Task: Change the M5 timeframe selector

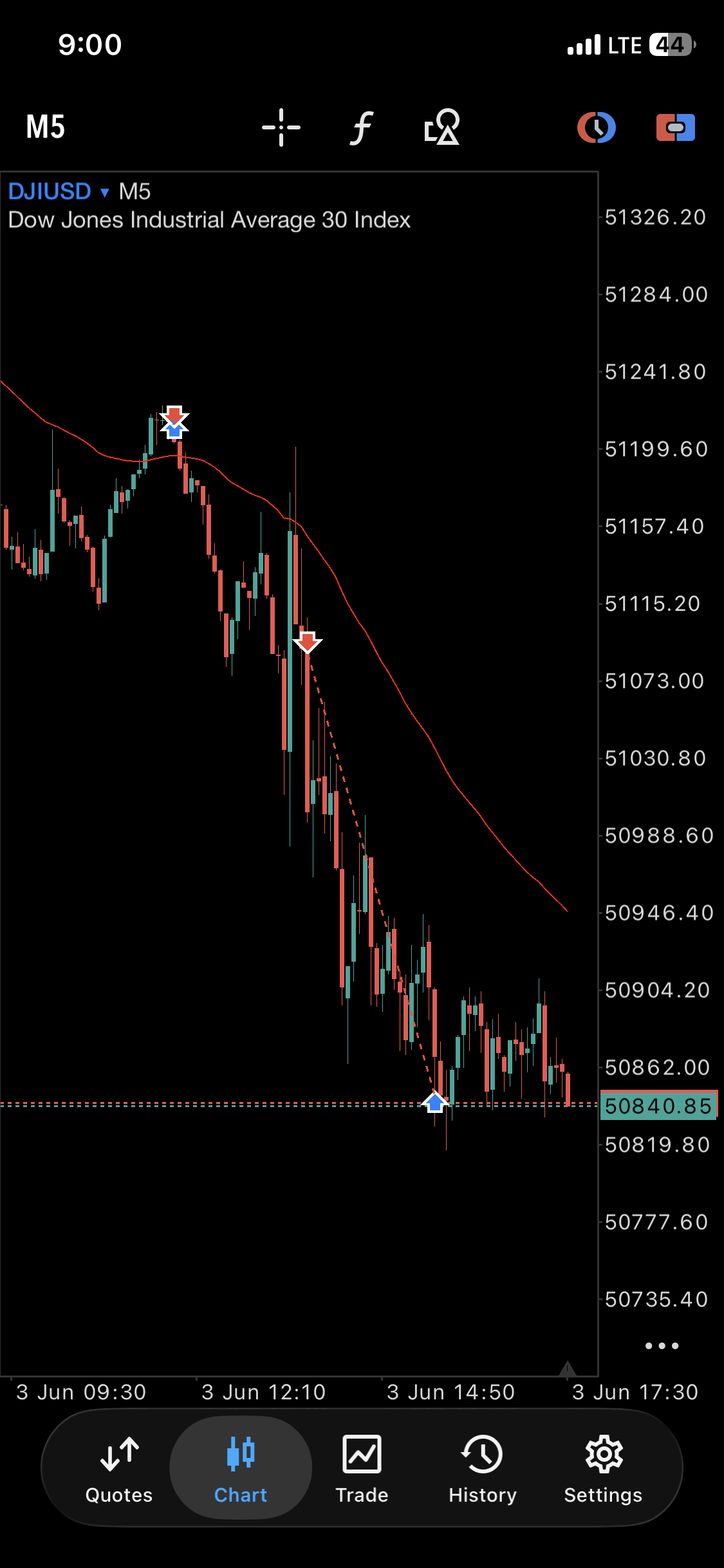Action: (45, 127)
